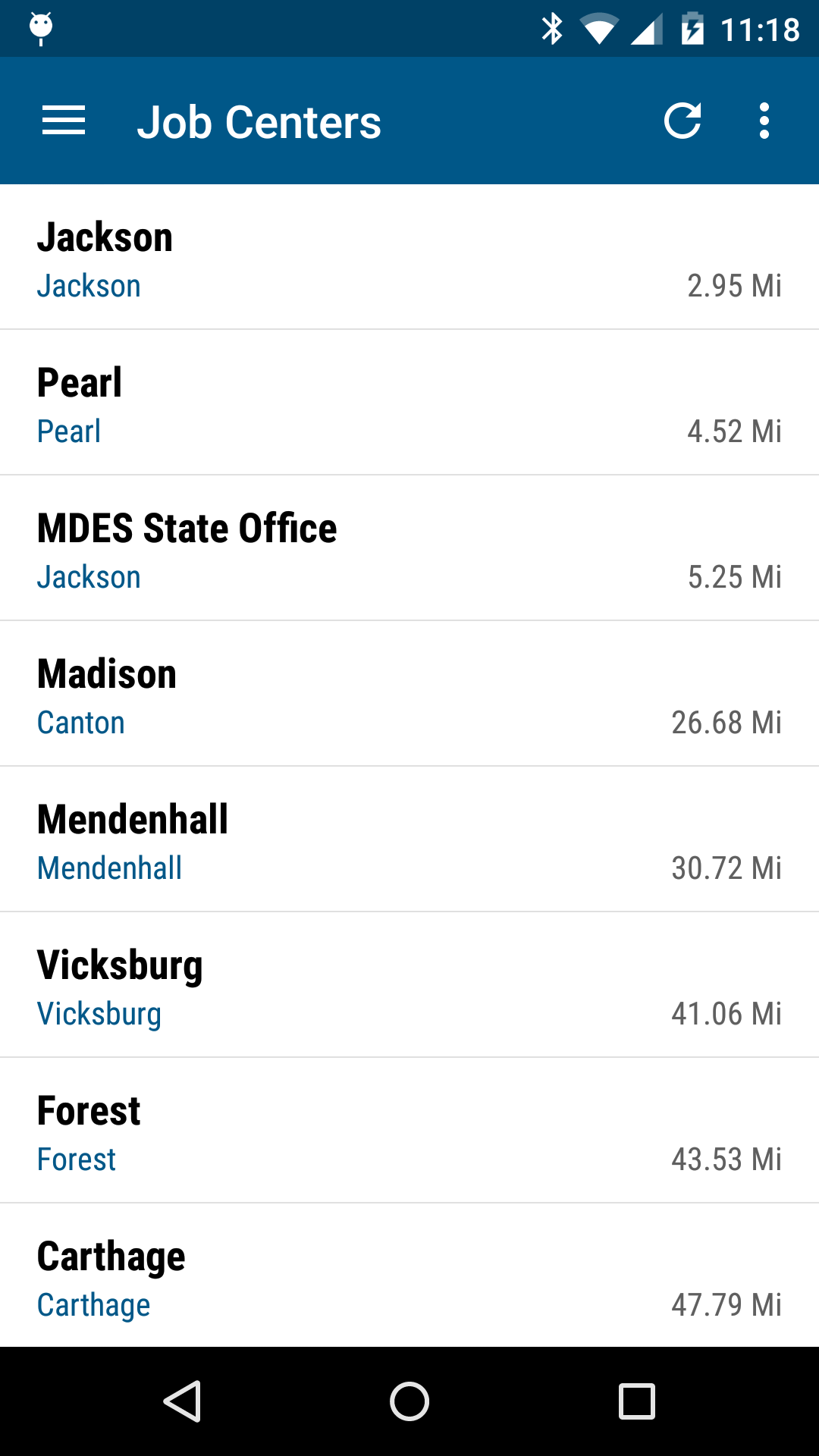View the Carthage job center

coord(409,1276)
